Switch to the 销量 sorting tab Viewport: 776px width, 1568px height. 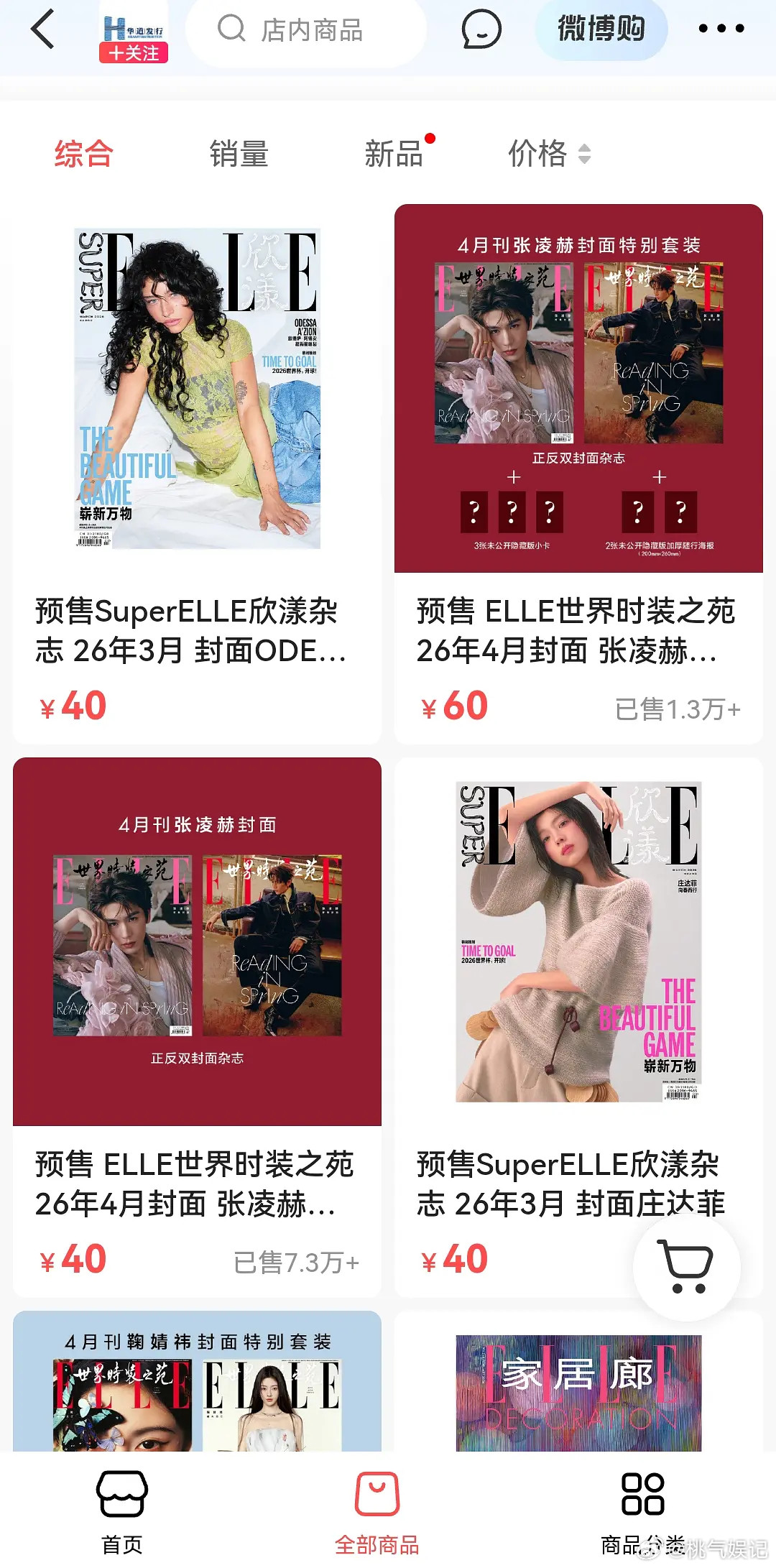coord(238,154)
